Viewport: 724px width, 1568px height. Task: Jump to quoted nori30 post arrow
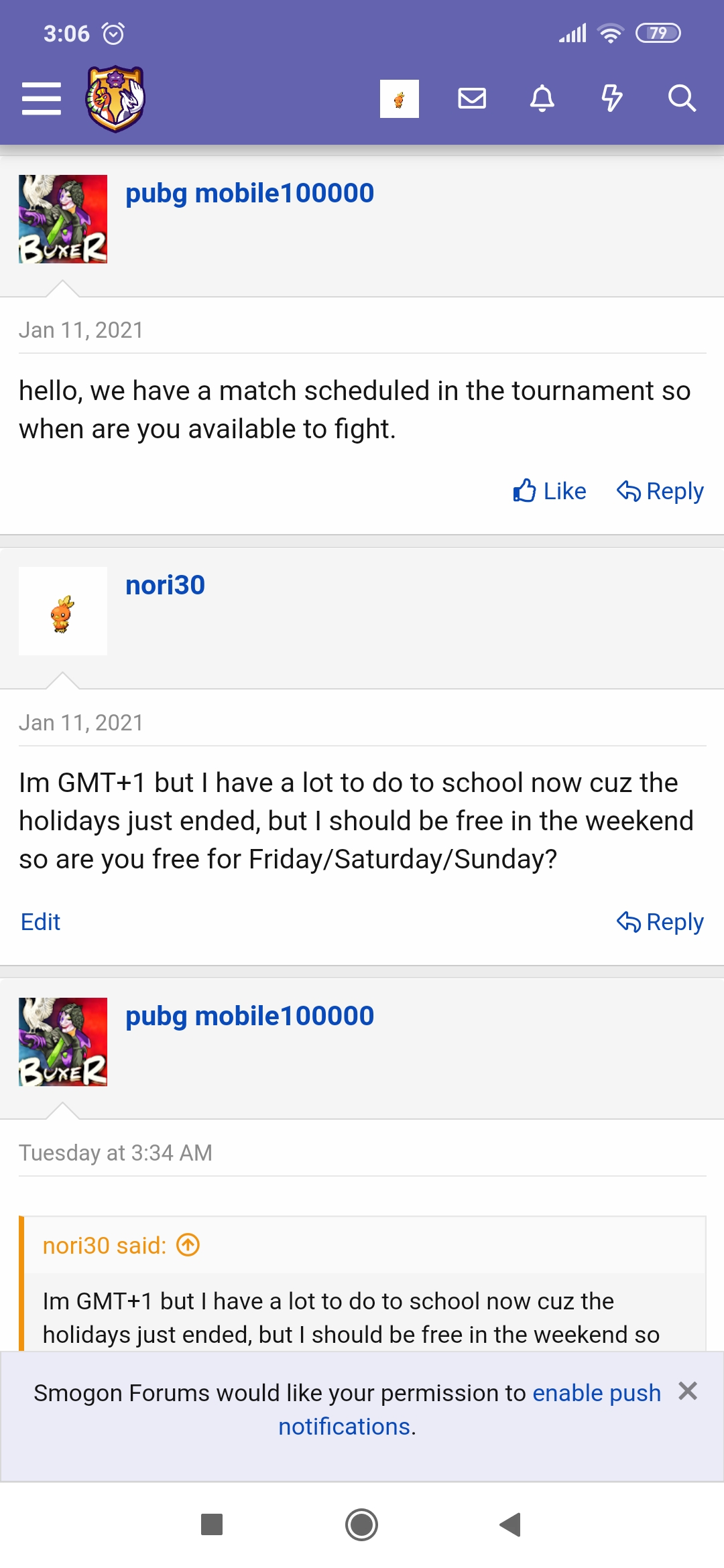tap(188, 1245)
